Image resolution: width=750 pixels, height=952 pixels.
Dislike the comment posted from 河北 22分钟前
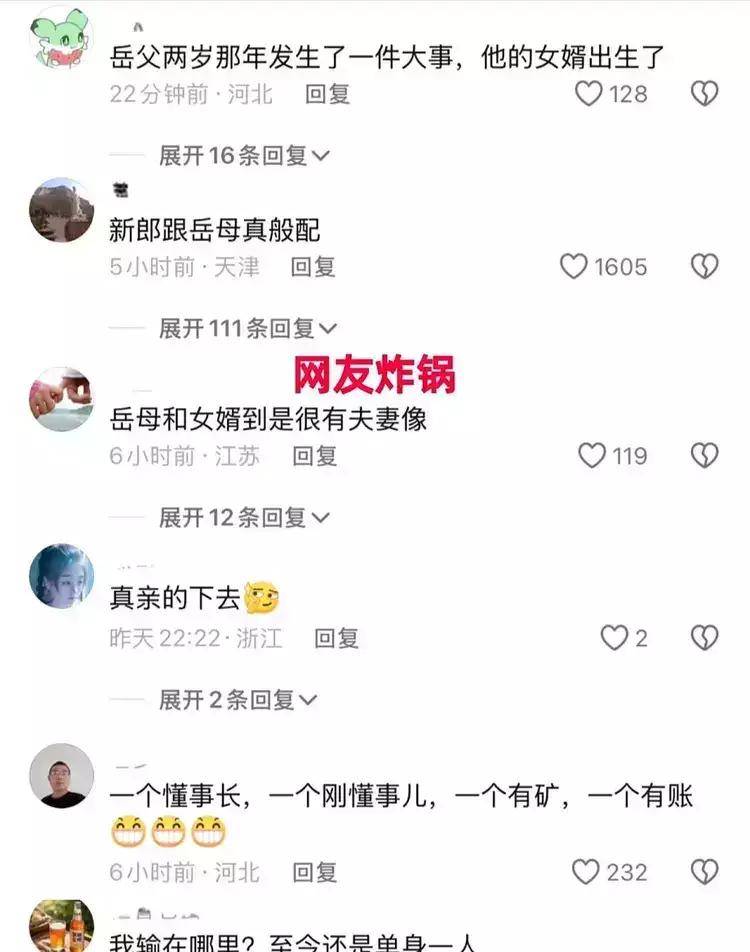click(x=705, y=94)
